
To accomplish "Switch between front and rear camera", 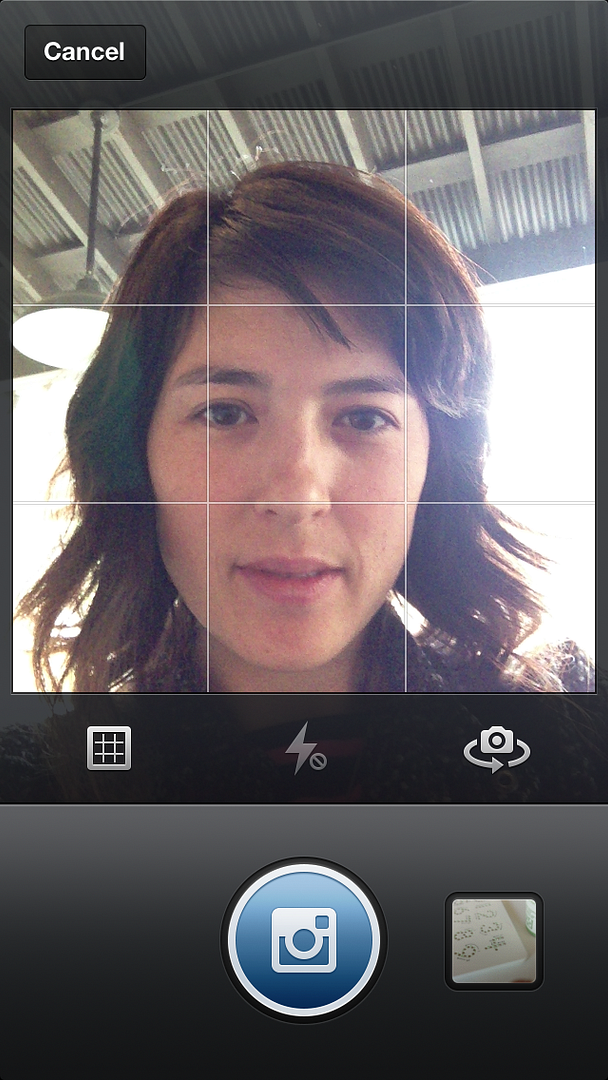I will (x=496, y=750).
